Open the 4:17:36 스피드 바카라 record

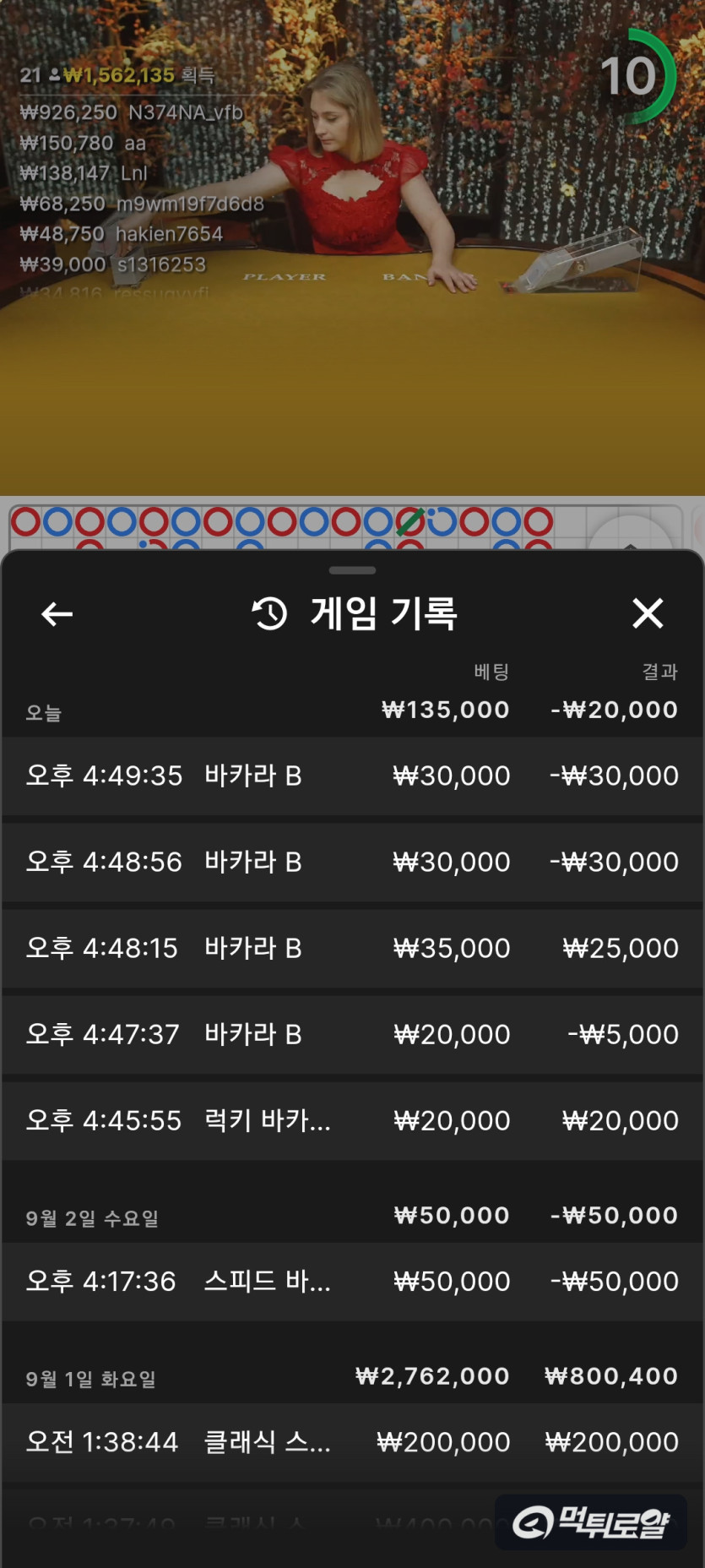[352, 1282]
